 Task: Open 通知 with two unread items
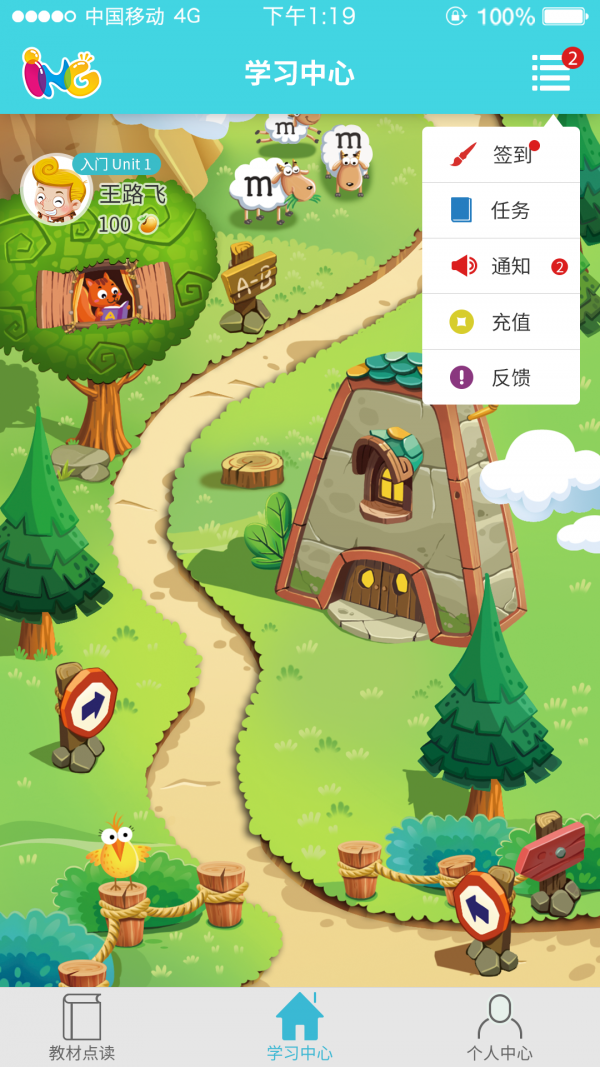[x=501, y=266]
